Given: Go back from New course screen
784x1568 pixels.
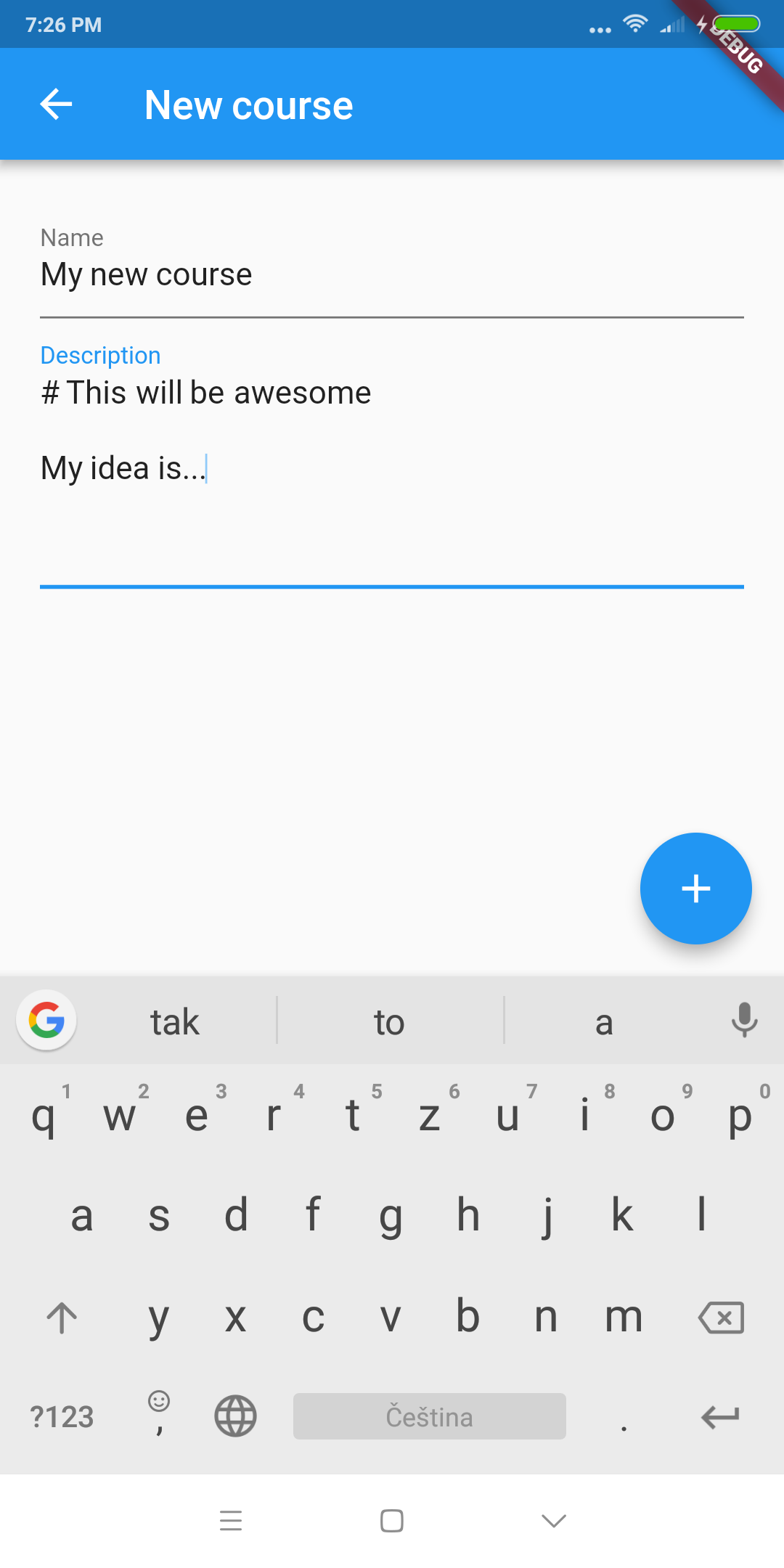Looking at the screenshot, I should (56, 105).
